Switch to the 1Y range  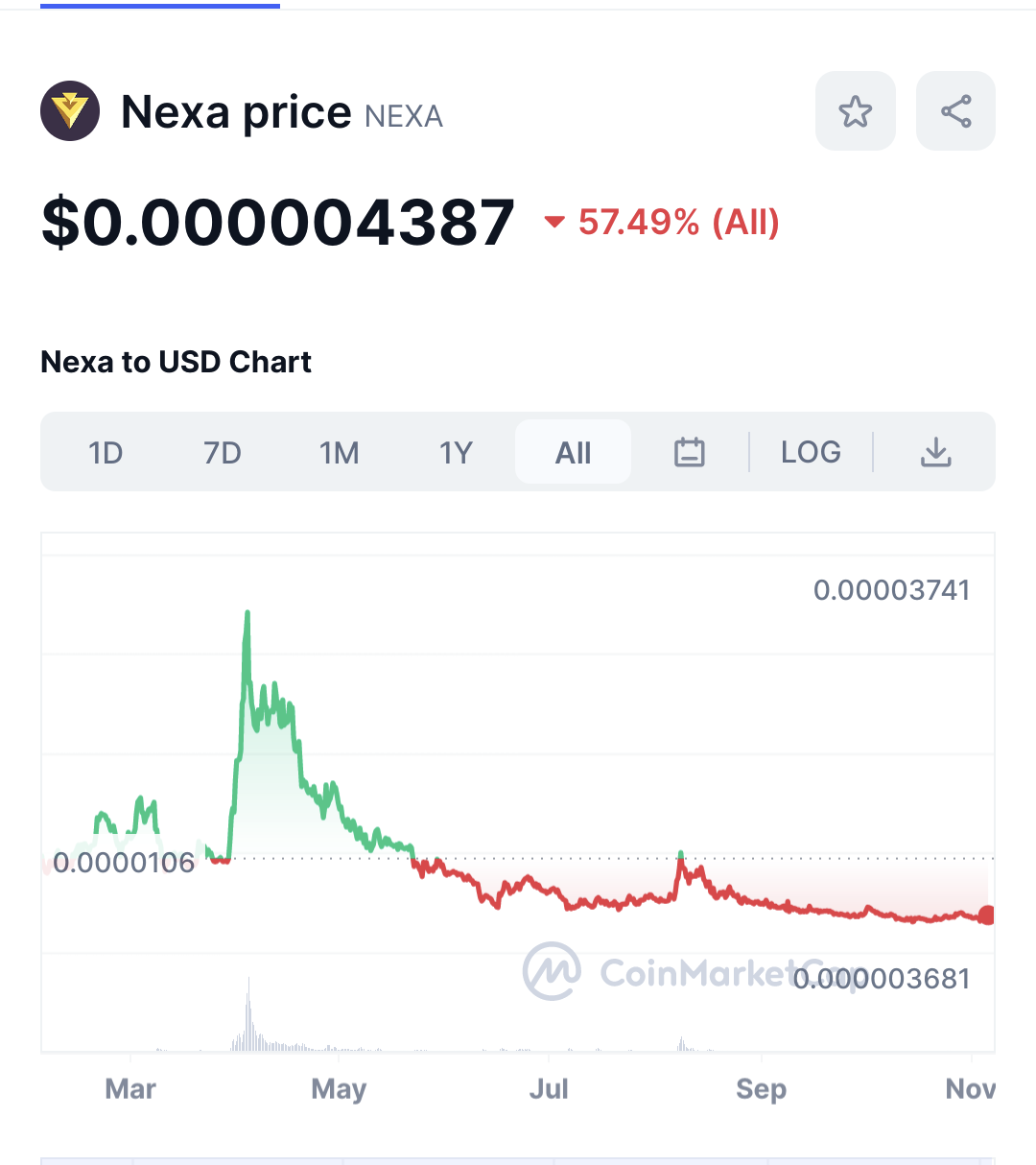pos(457,452)
